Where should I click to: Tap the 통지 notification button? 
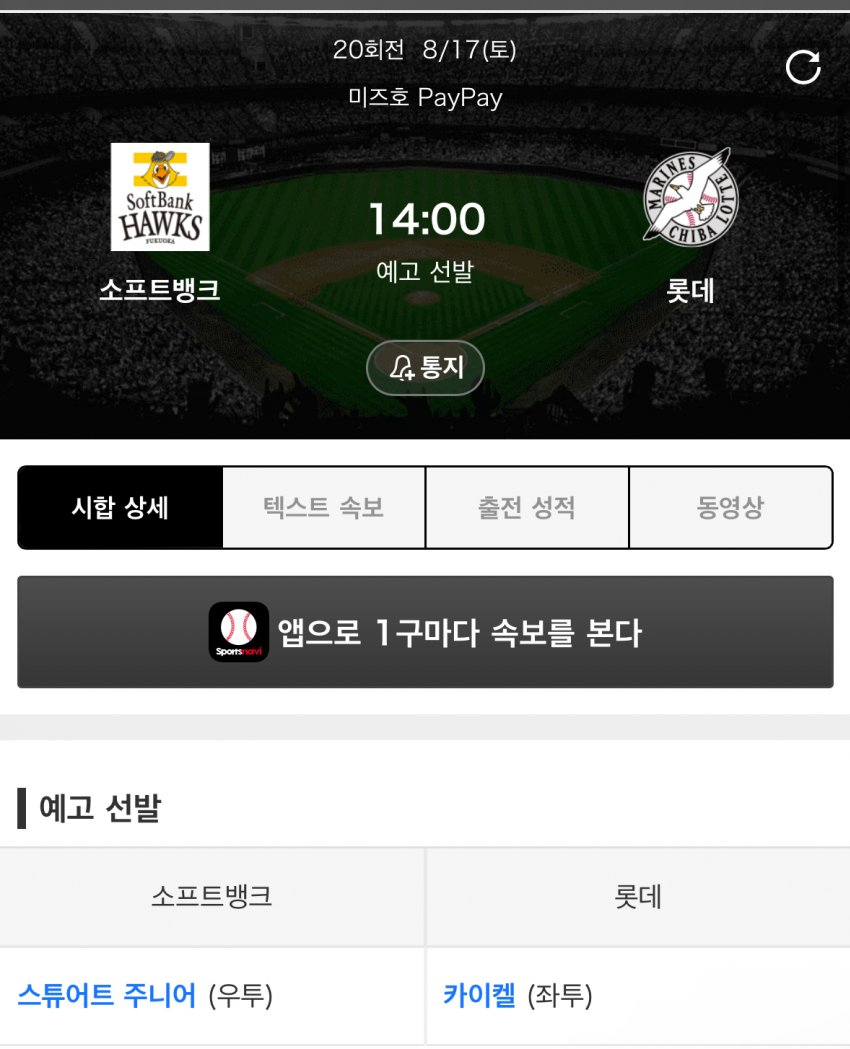tap(425, 368)
